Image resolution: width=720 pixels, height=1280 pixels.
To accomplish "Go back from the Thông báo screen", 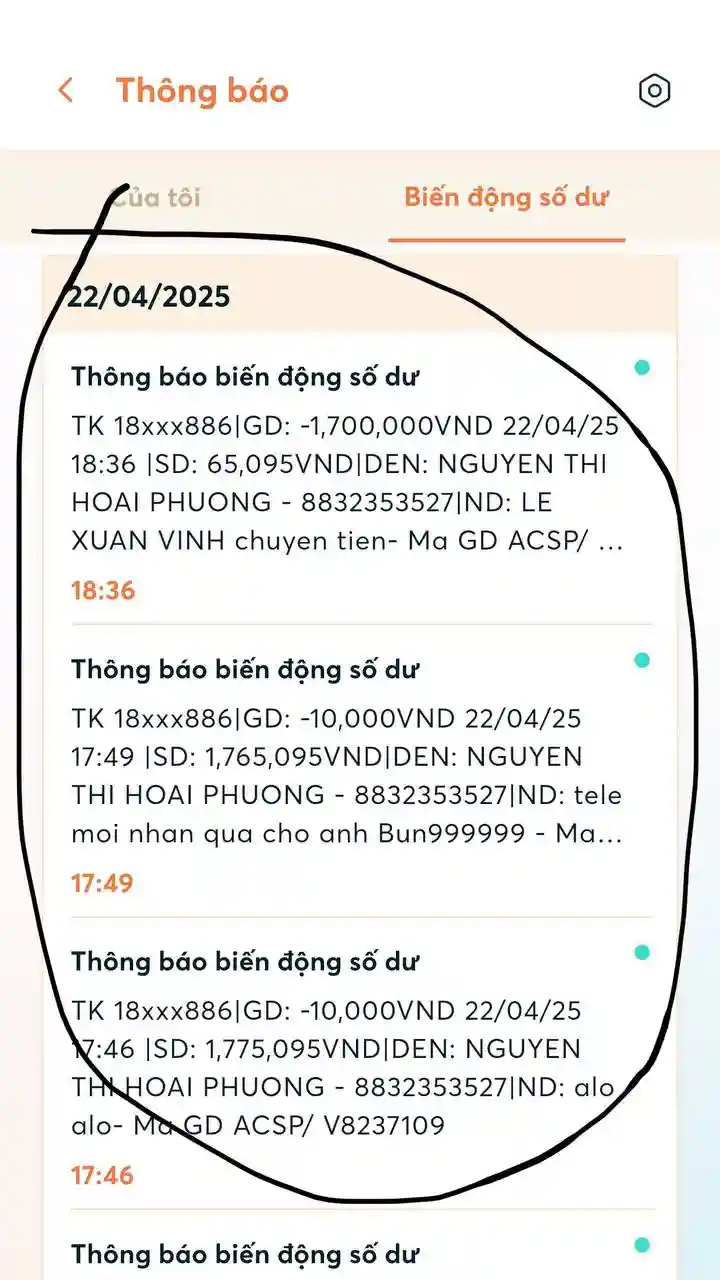I will tap(65, 91).
